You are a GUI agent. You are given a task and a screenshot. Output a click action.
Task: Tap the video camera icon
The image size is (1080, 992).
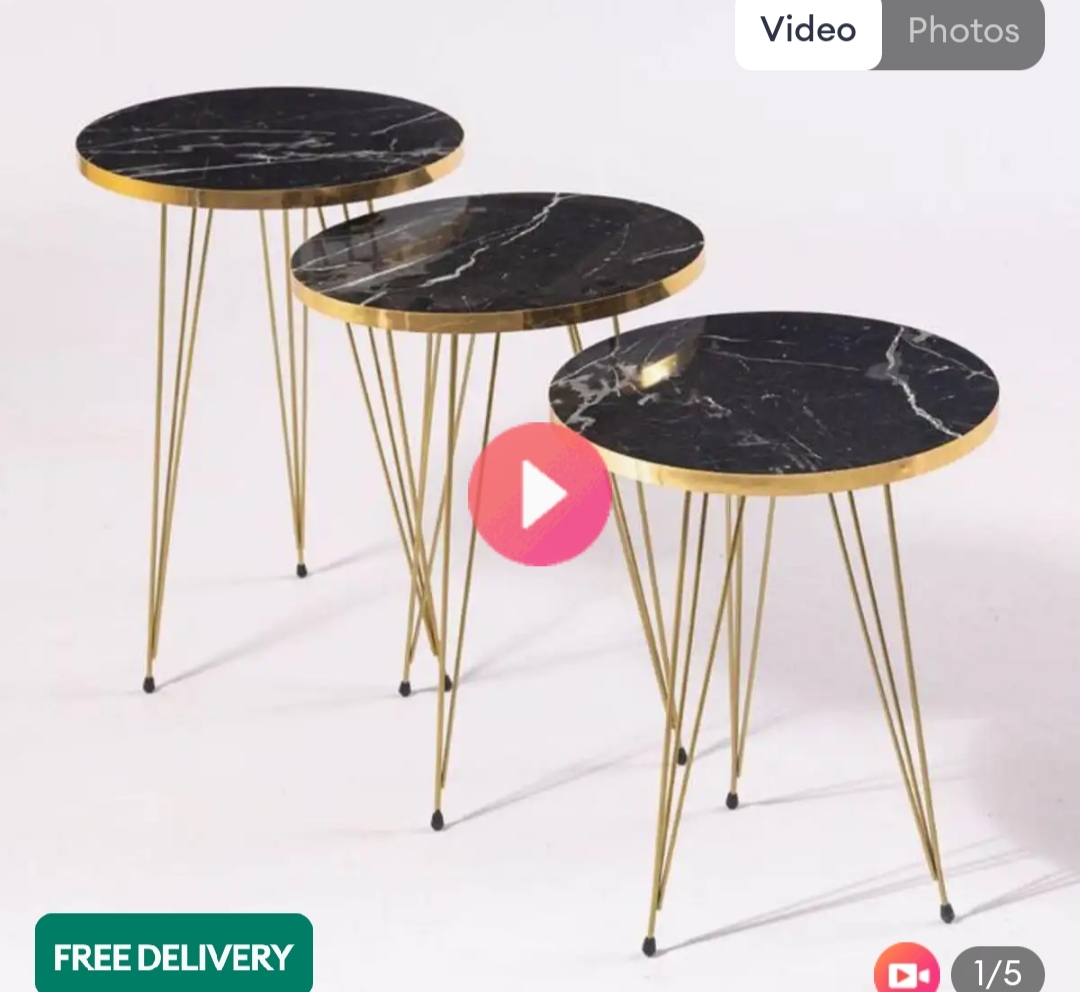pos(906,972)
